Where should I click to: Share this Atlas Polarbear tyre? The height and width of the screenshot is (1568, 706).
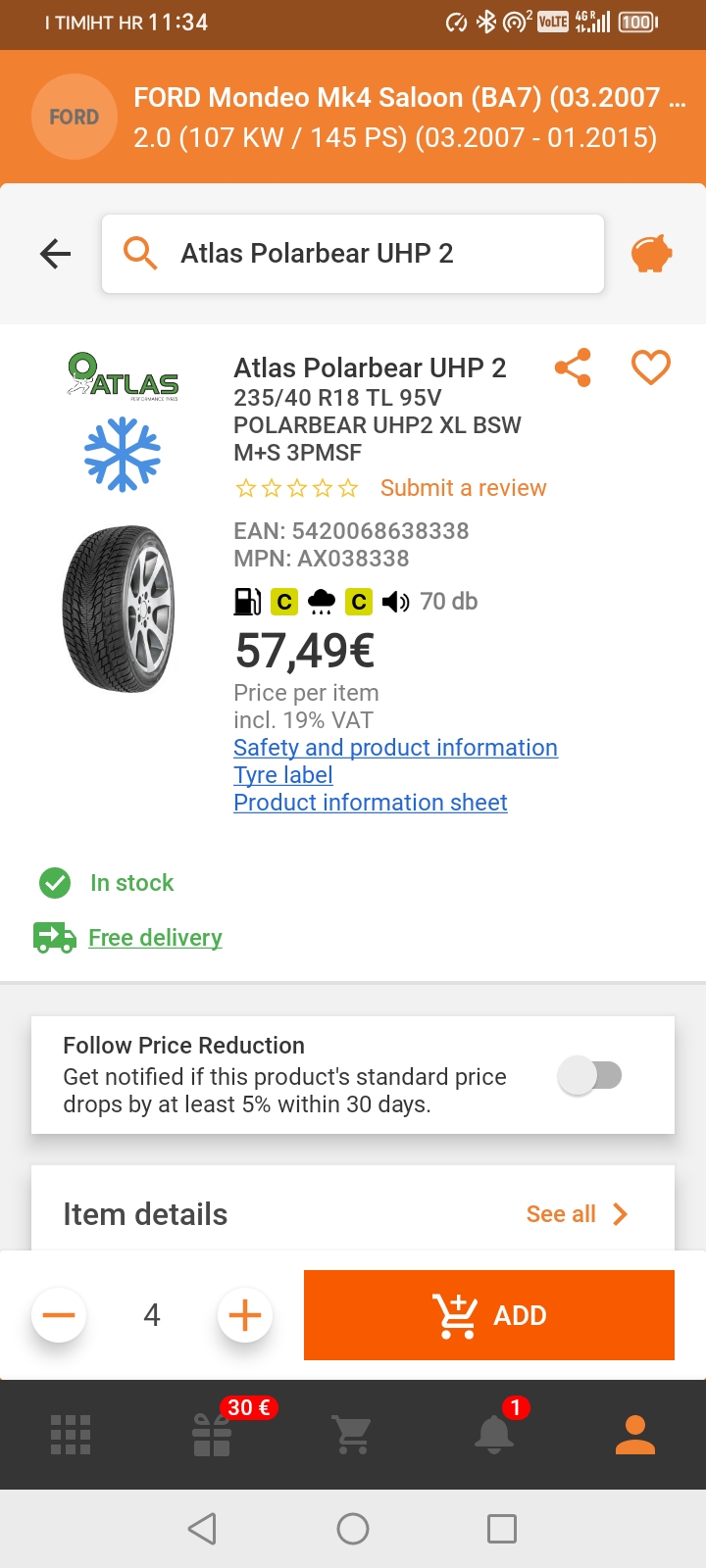573,367
